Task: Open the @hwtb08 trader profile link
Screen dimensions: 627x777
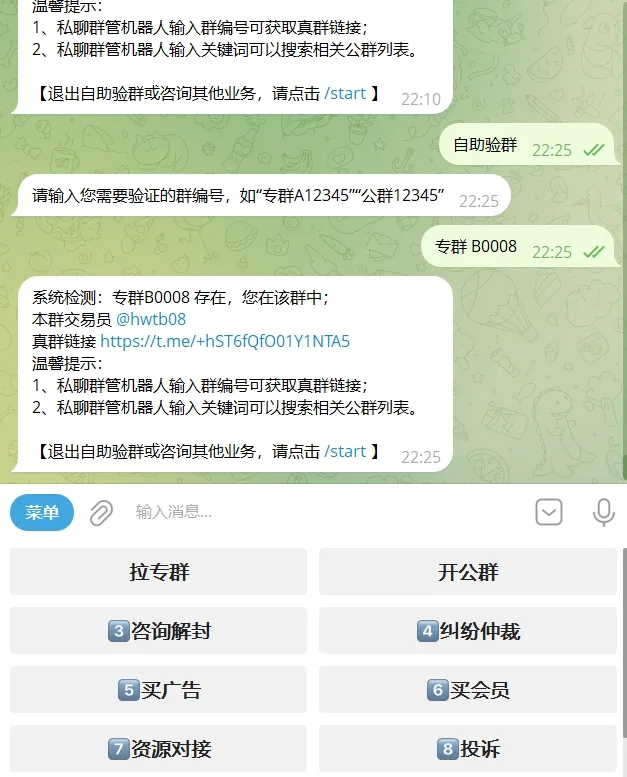Action: tap(151, 319)
